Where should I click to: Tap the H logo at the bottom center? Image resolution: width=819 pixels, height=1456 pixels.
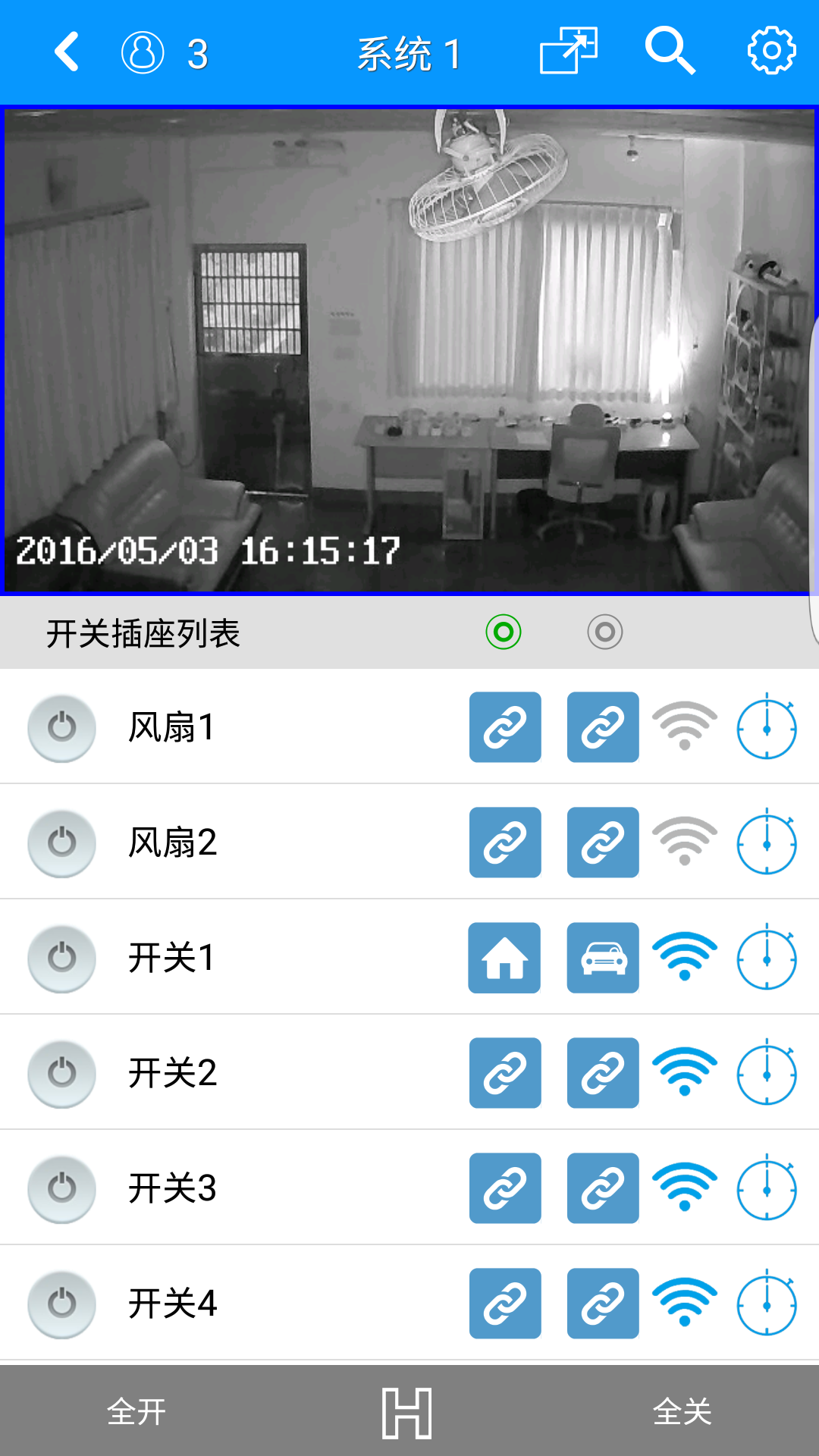(x=409, y=1412)
